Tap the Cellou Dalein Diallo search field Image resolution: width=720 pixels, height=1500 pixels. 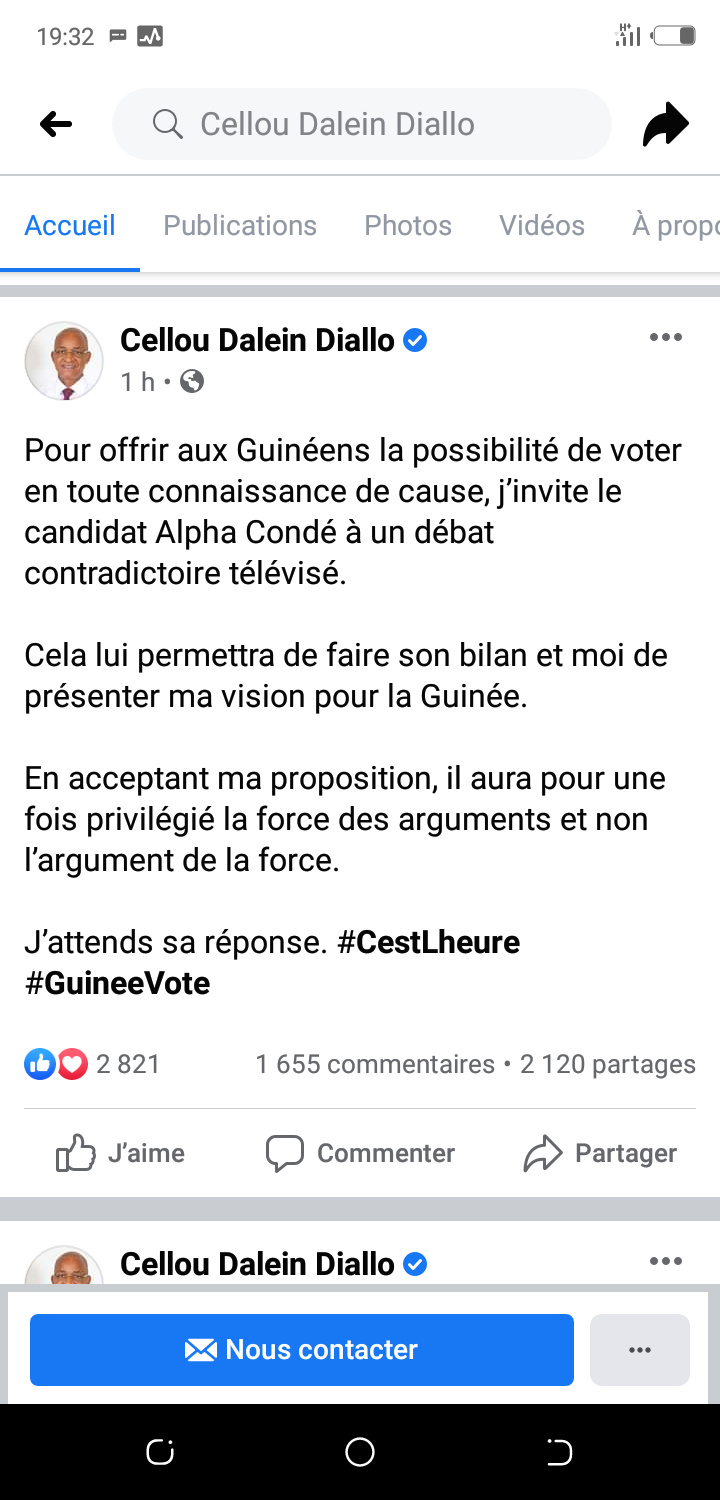(x=360, y=124)
